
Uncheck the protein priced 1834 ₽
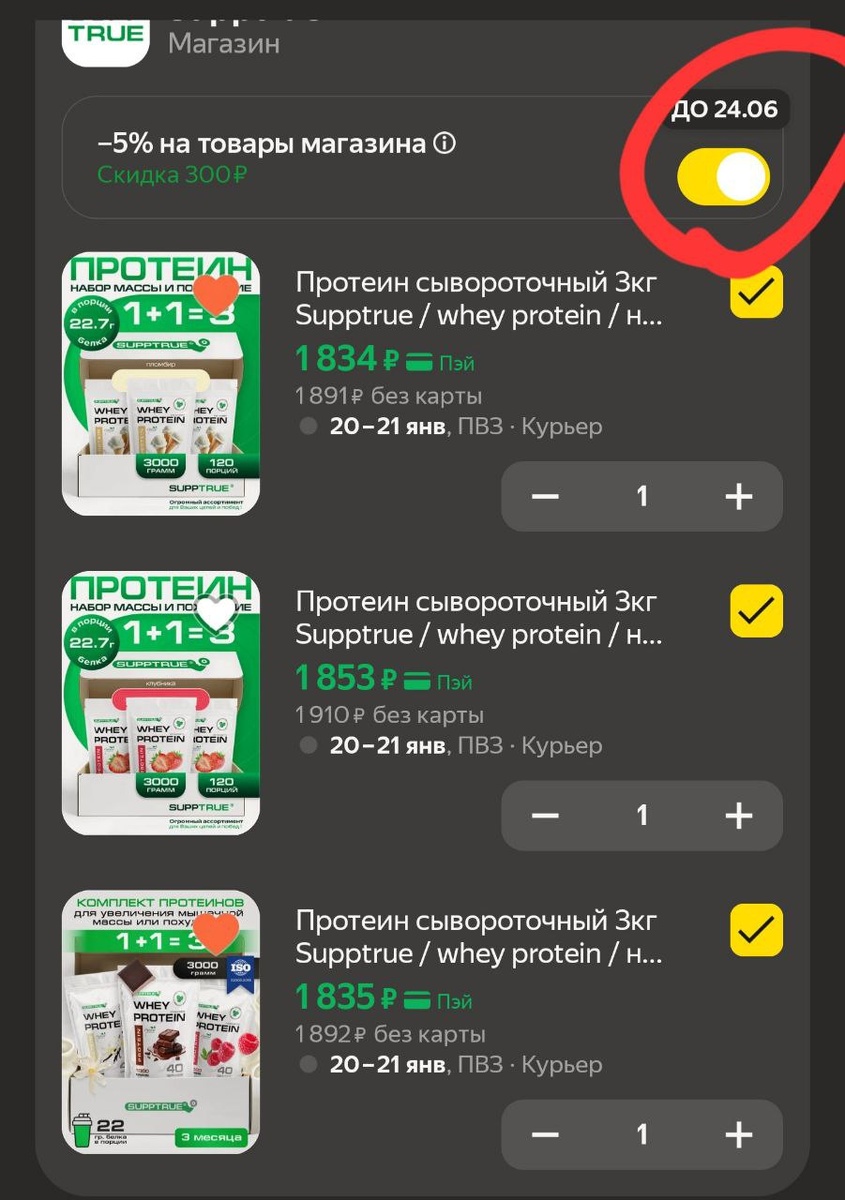tap(756, 292)
